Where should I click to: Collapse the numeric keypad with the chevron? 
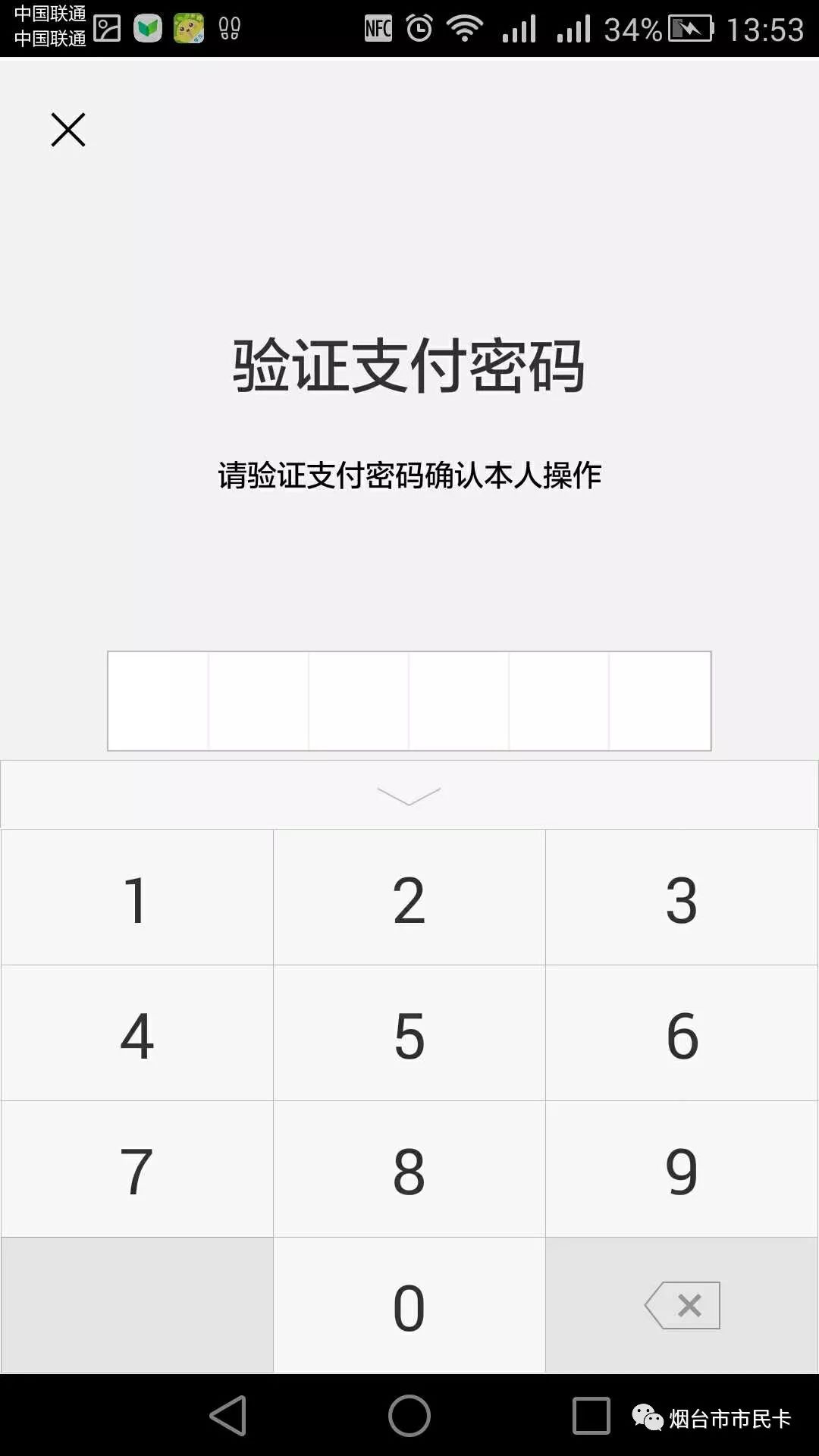(x=409, y=795)
